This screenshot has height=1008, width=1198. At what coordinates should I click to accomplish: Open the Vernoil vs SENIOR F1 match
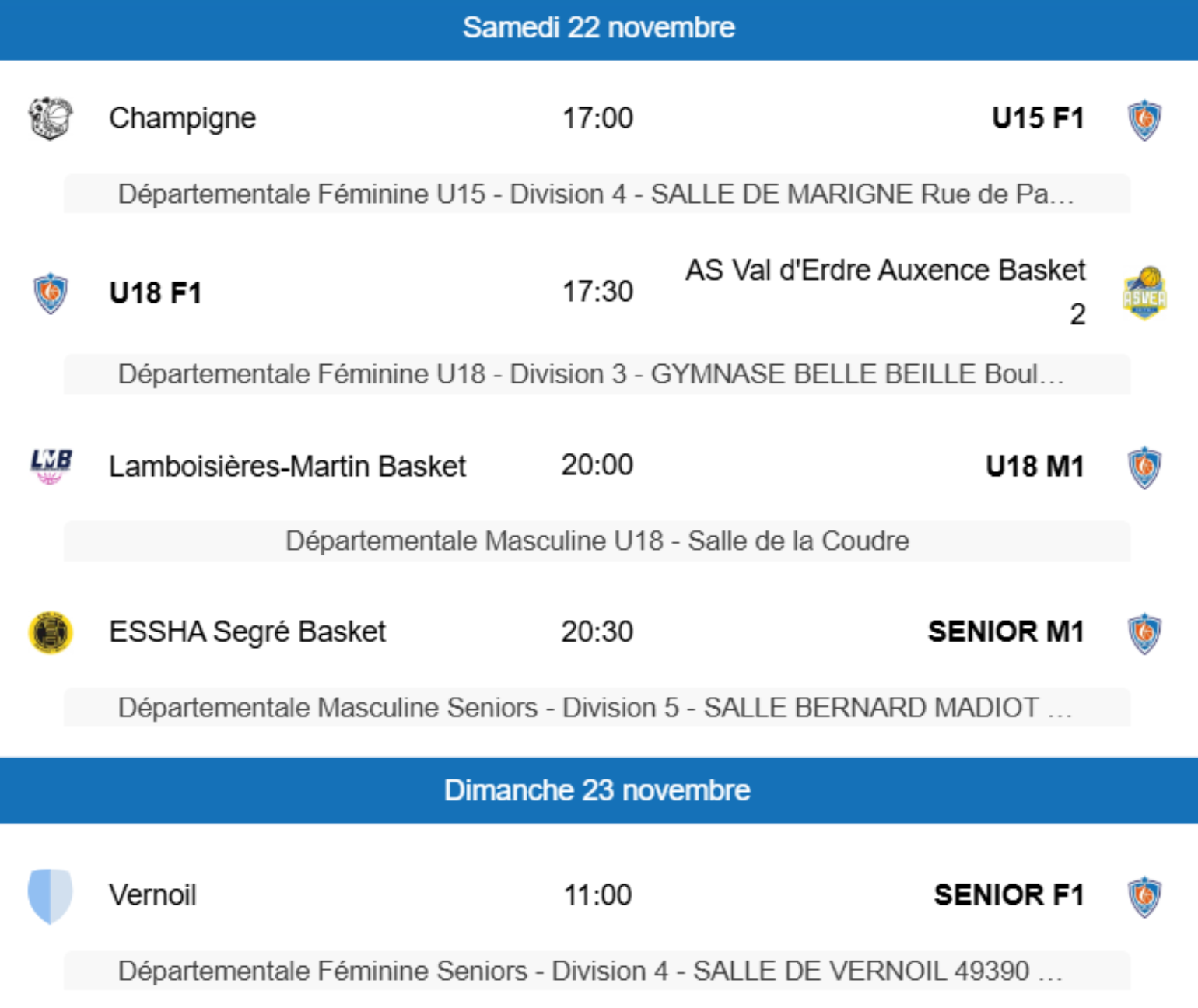pyautogui.click(x=597, y=895)
